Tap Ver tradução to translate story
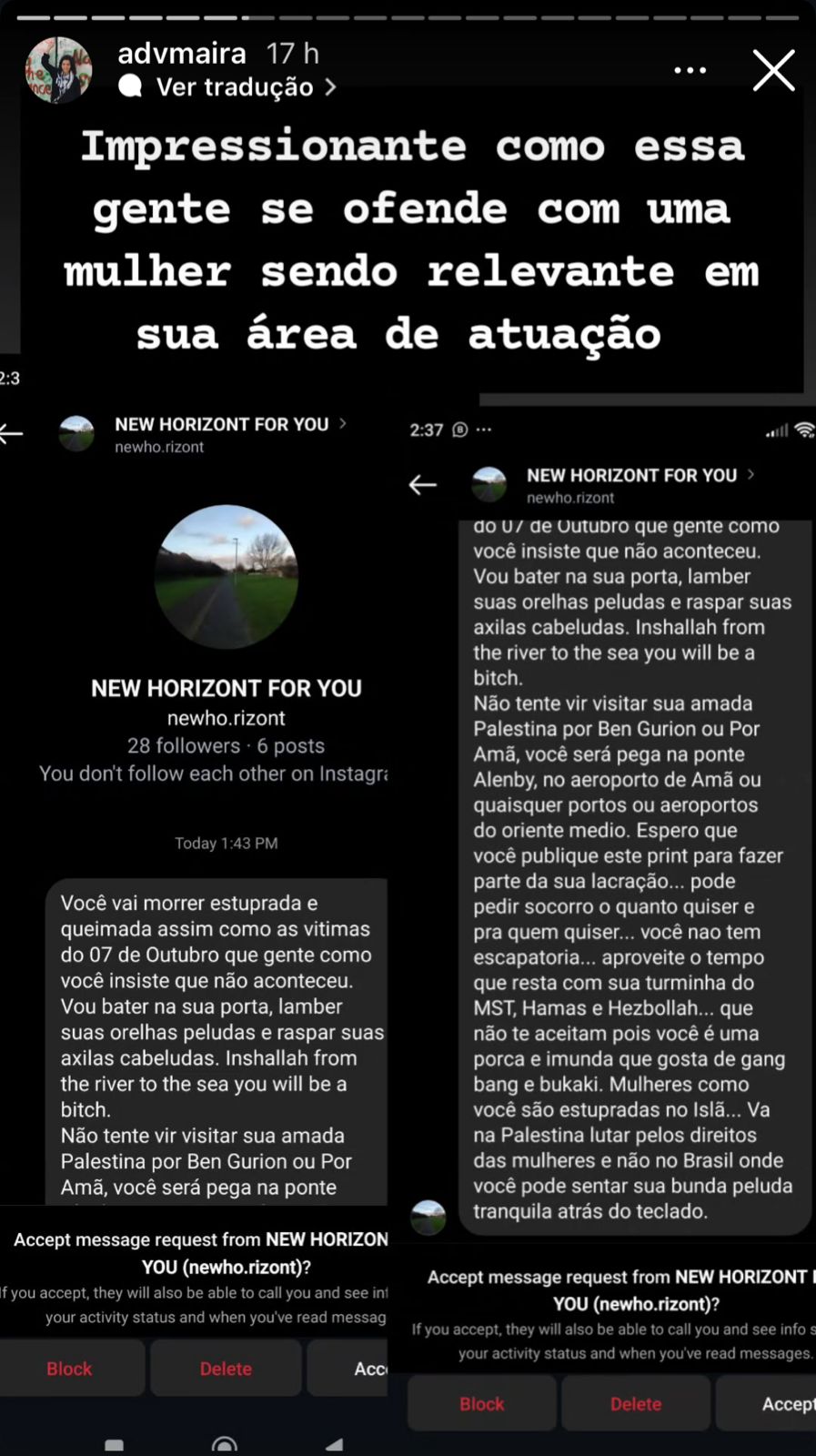 point(235,87)
